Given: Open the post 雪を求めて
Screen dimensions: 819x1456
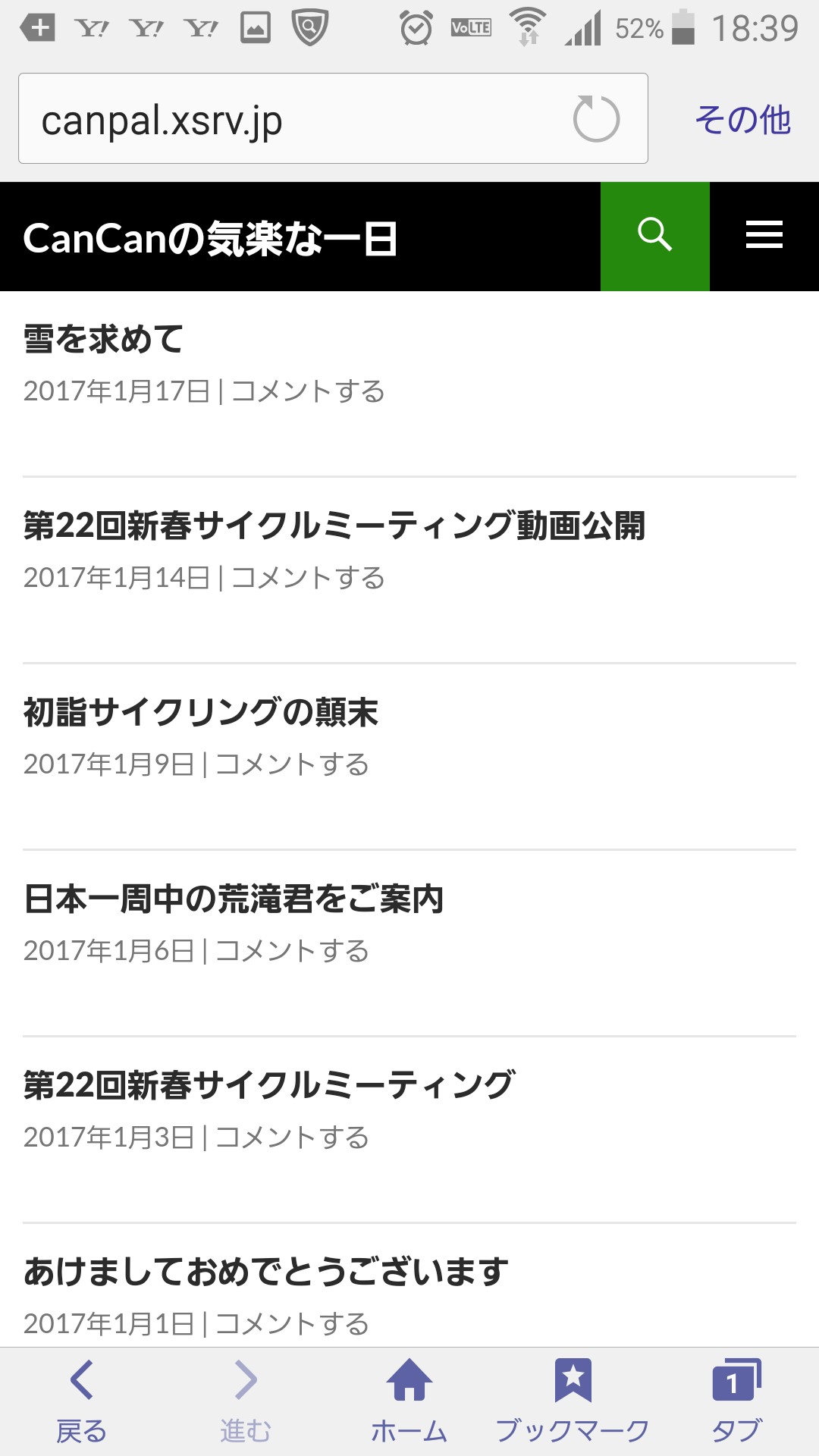Looking at the screenshot, I should (x=104, y=338).
